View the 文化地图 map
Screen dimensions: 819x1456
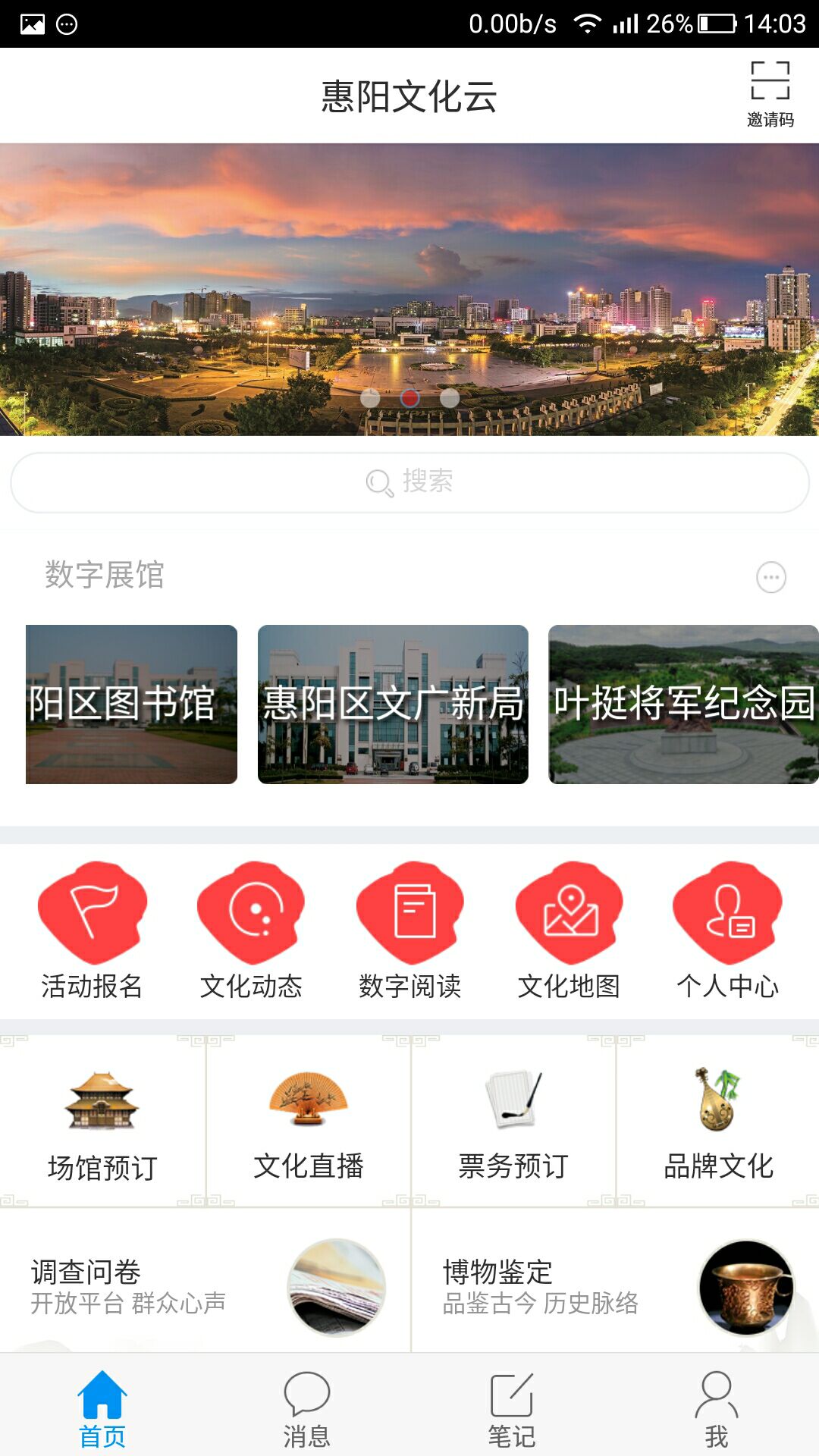569,930
